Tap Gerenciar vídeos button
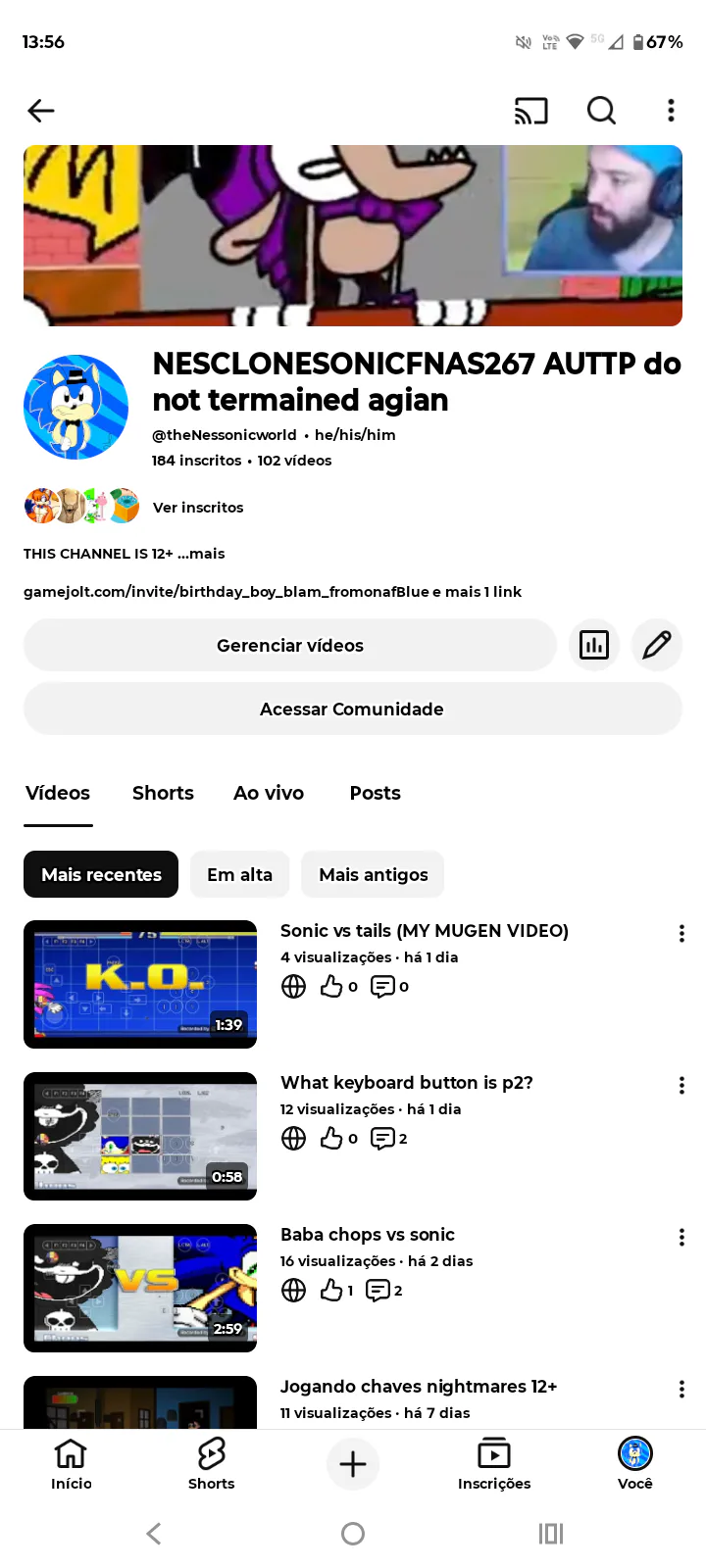Screen dimensions: 706x1568 [x=290, y=645]
